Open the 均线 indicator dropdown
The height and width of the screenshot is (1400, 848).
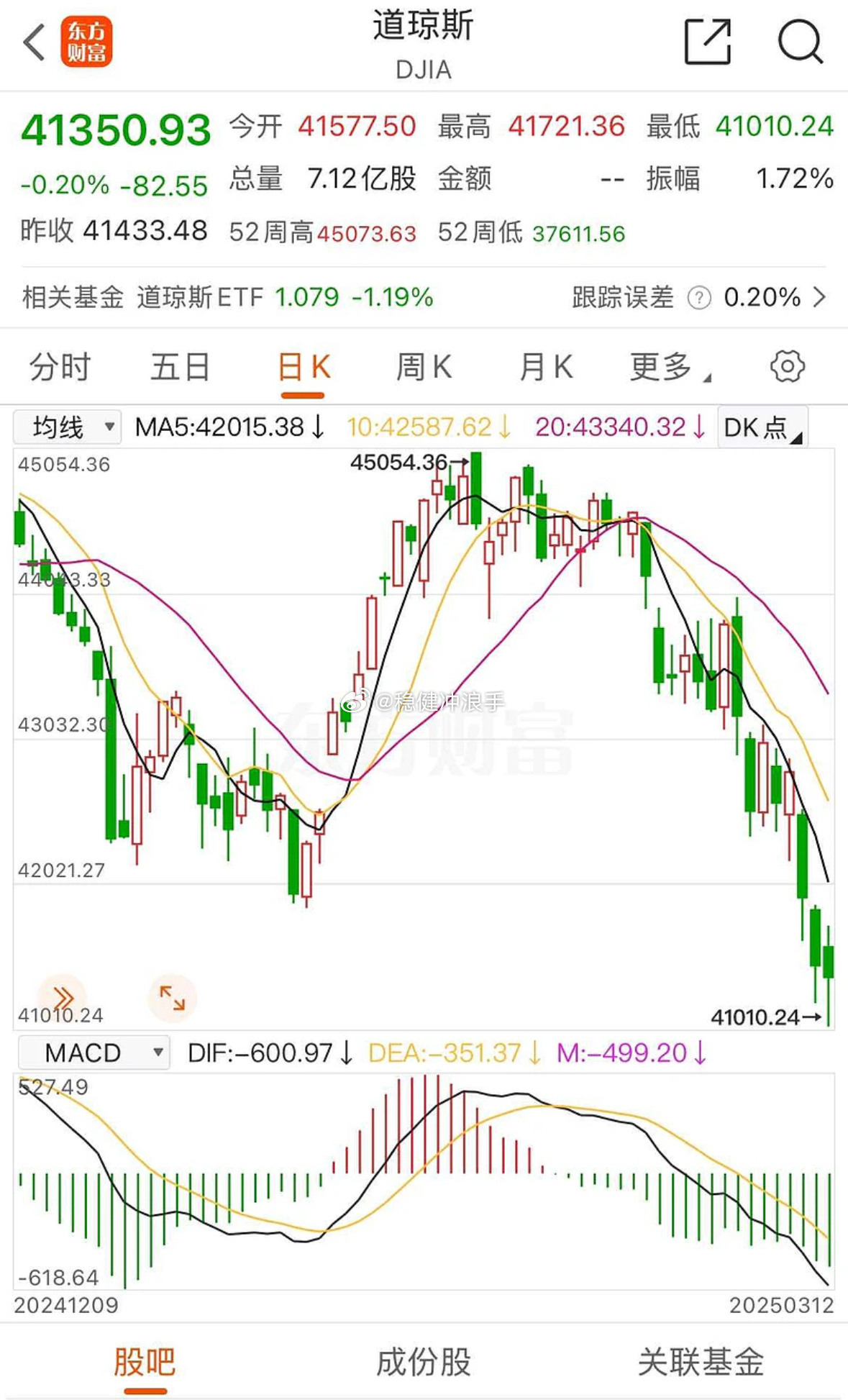[x=67, y=426]
